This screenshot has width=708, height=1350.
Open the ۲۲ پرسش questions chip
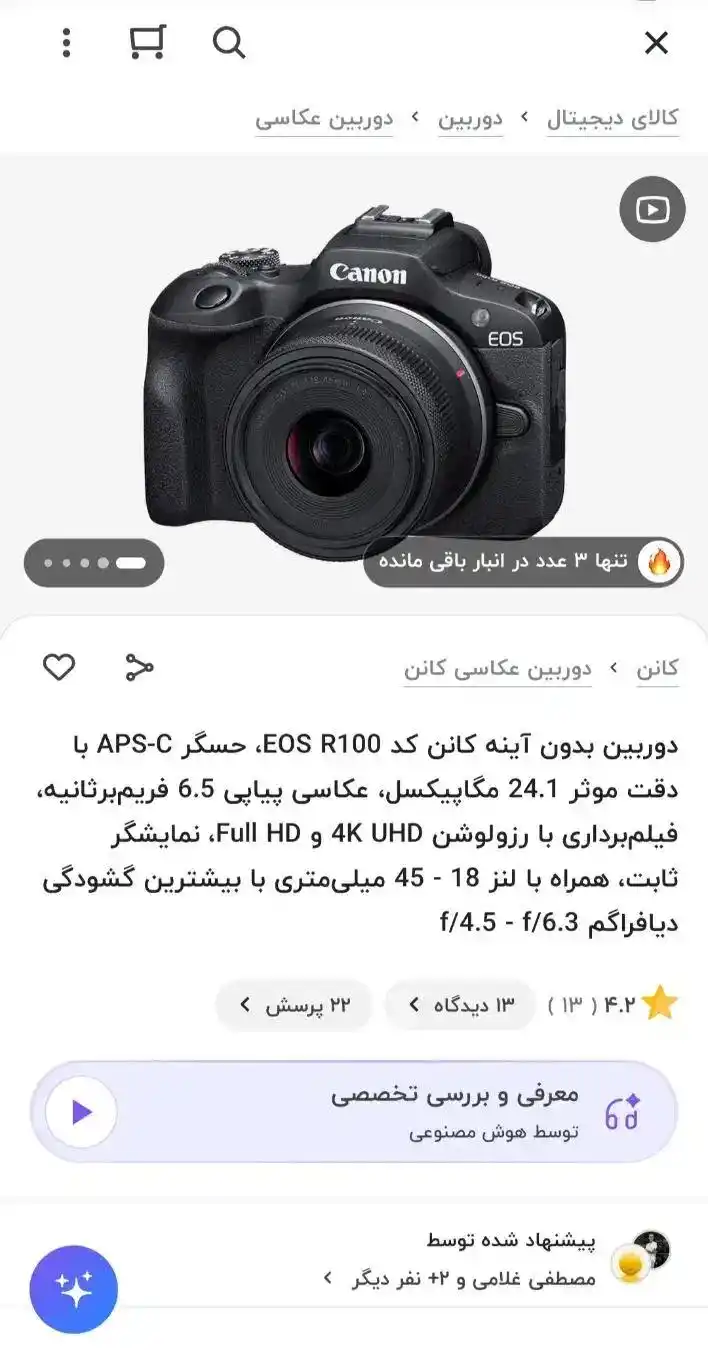294,1005
